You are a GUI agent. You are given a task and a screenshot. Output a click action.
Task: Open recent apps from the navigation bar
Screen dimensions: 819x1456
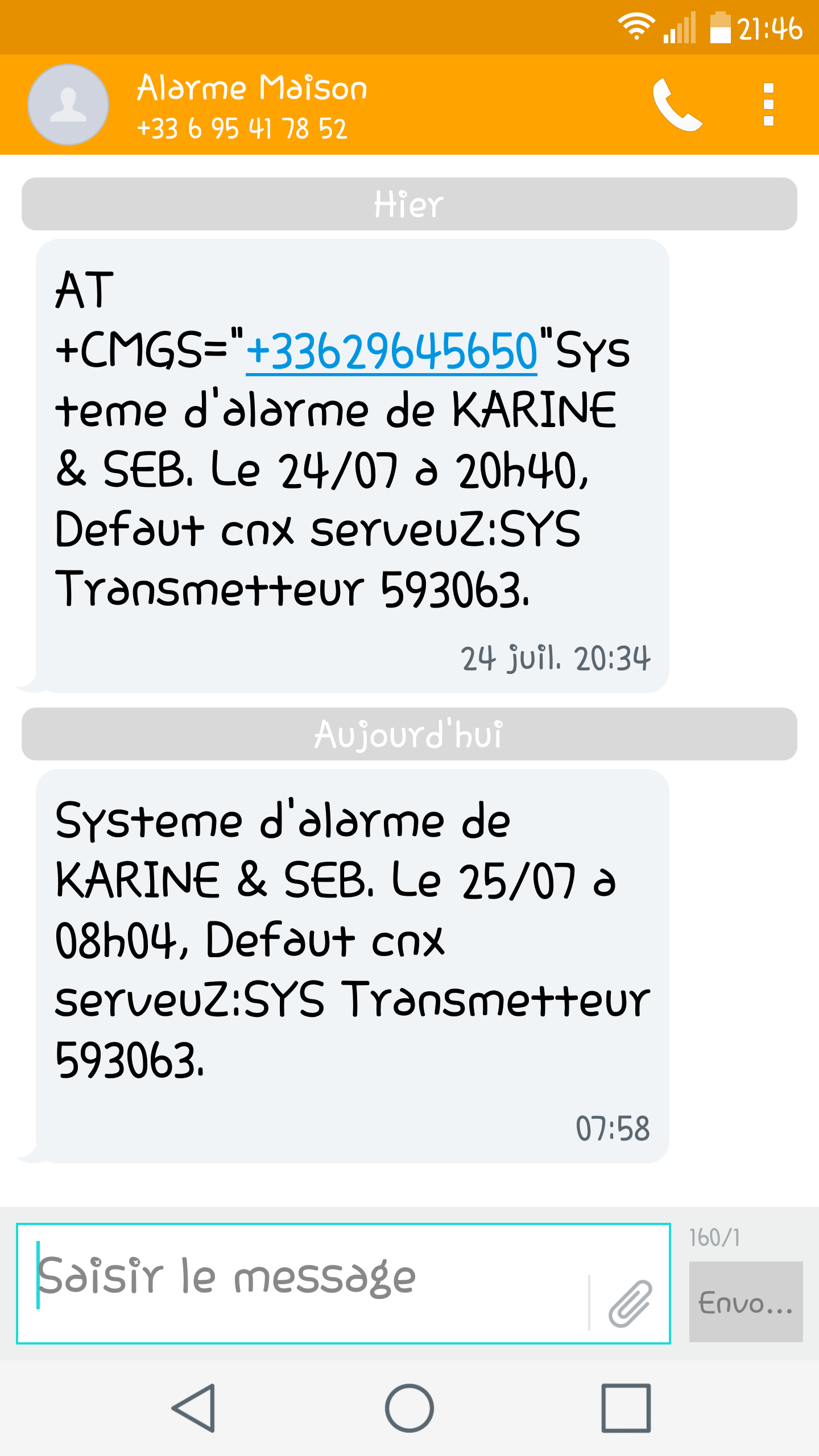tap(626, 1408)
